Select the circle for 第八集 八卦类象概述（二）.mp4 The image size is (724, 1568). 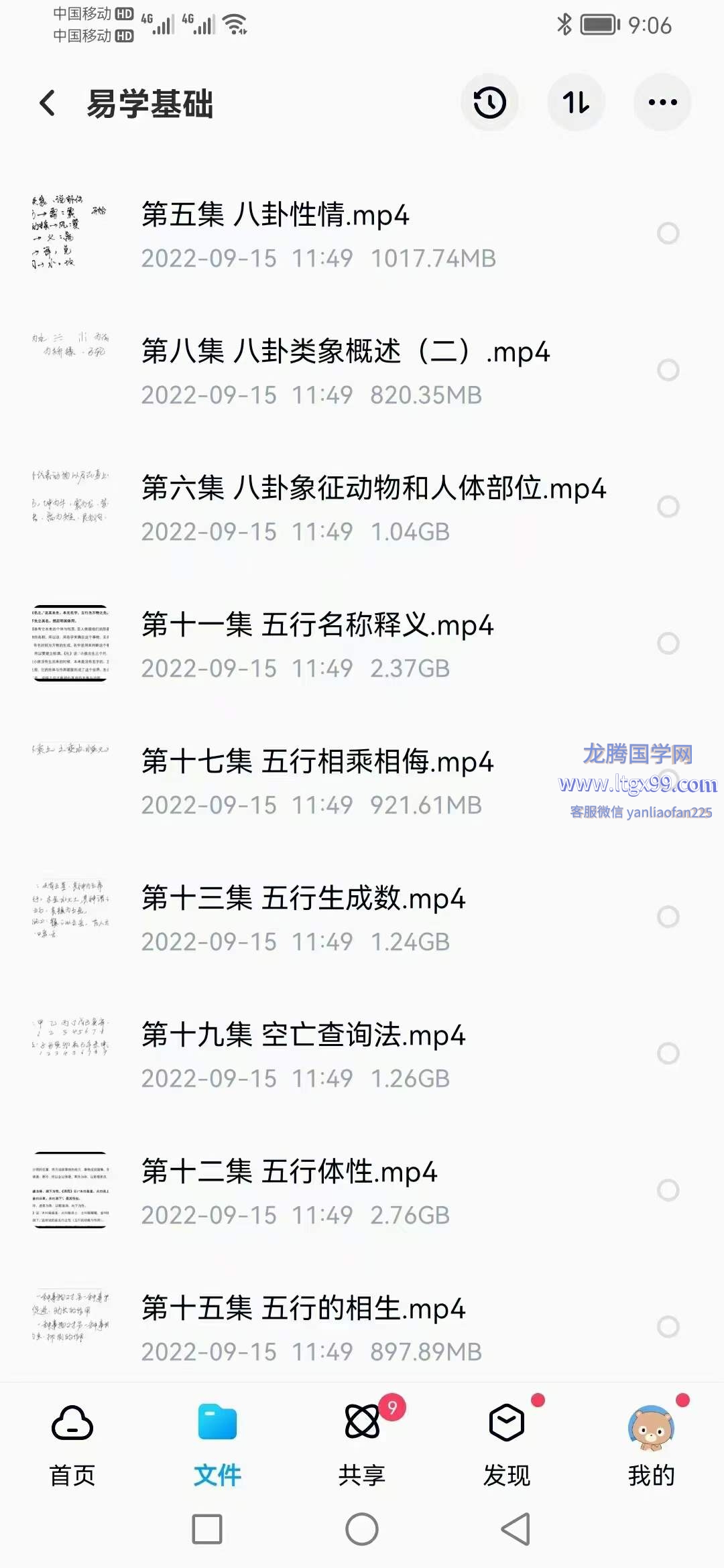click(668, 370)
